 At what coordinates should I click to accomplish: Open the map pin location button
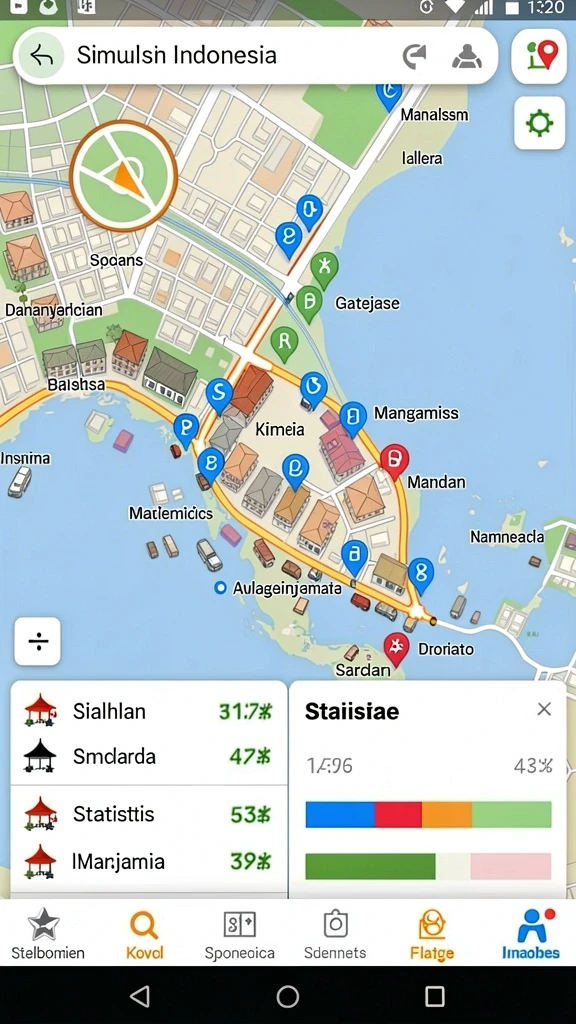coord(539,56)
